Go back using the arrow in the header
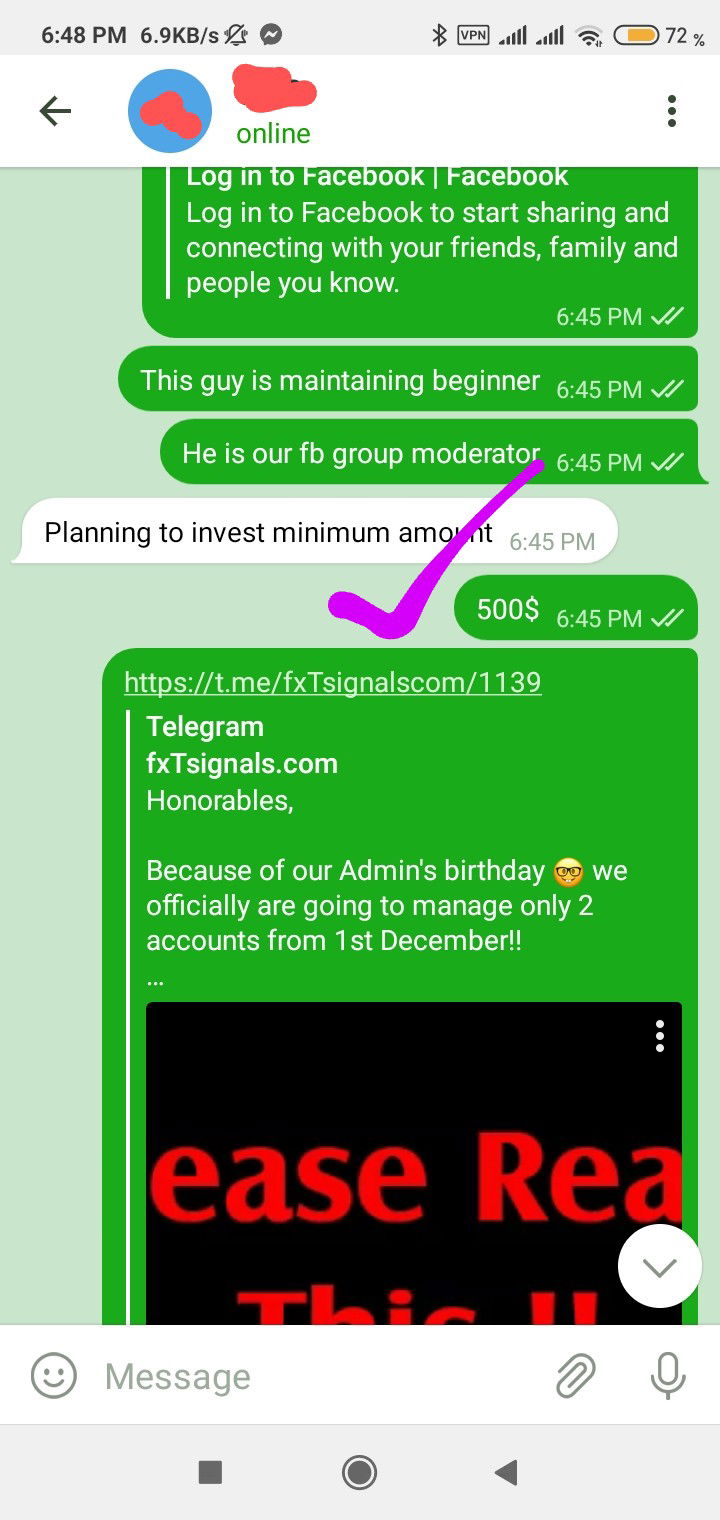The width and height of the screenshot is (720, 1520). coord(55,111)
